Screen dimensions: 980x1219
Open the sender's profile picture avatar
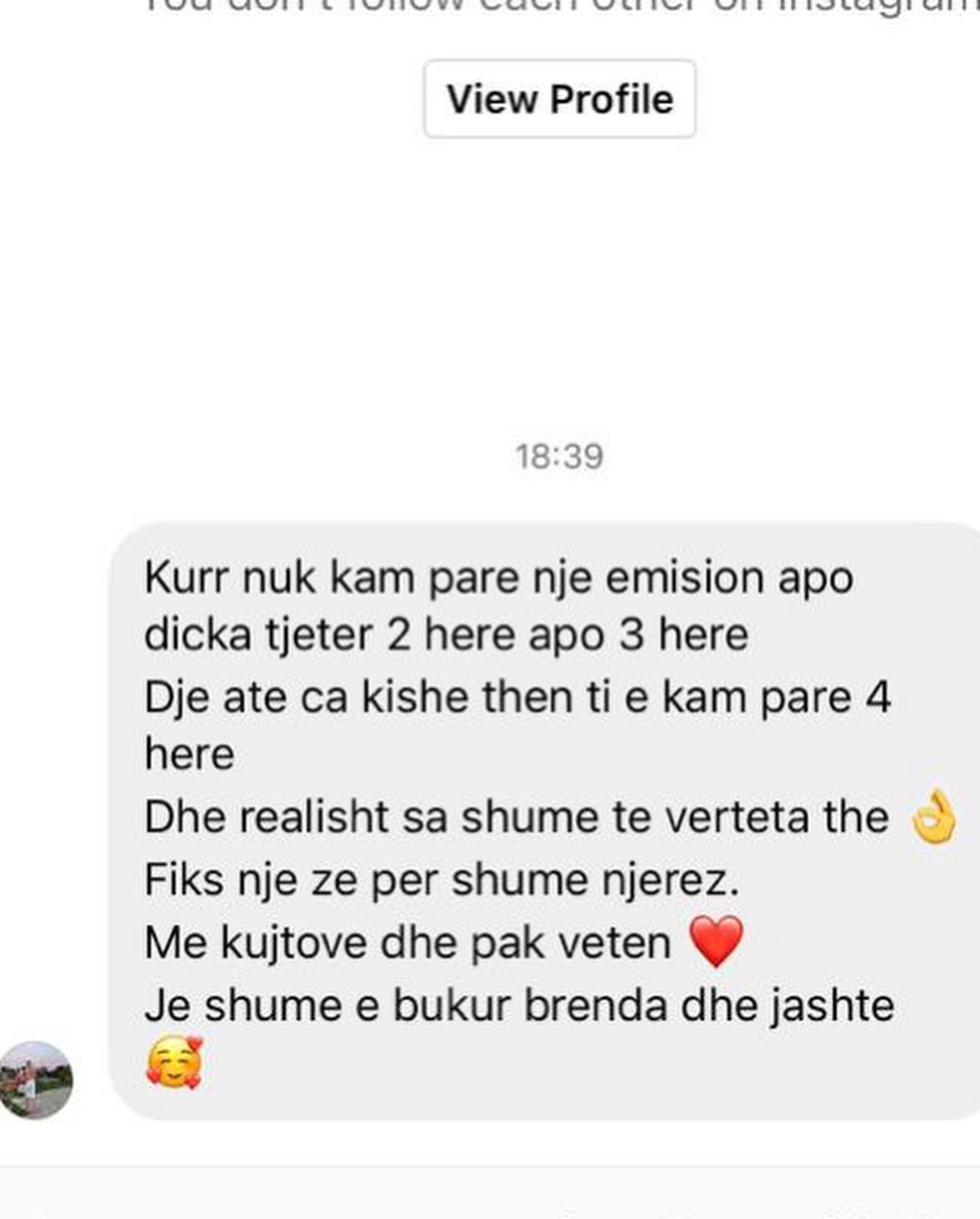(36, 1079)
